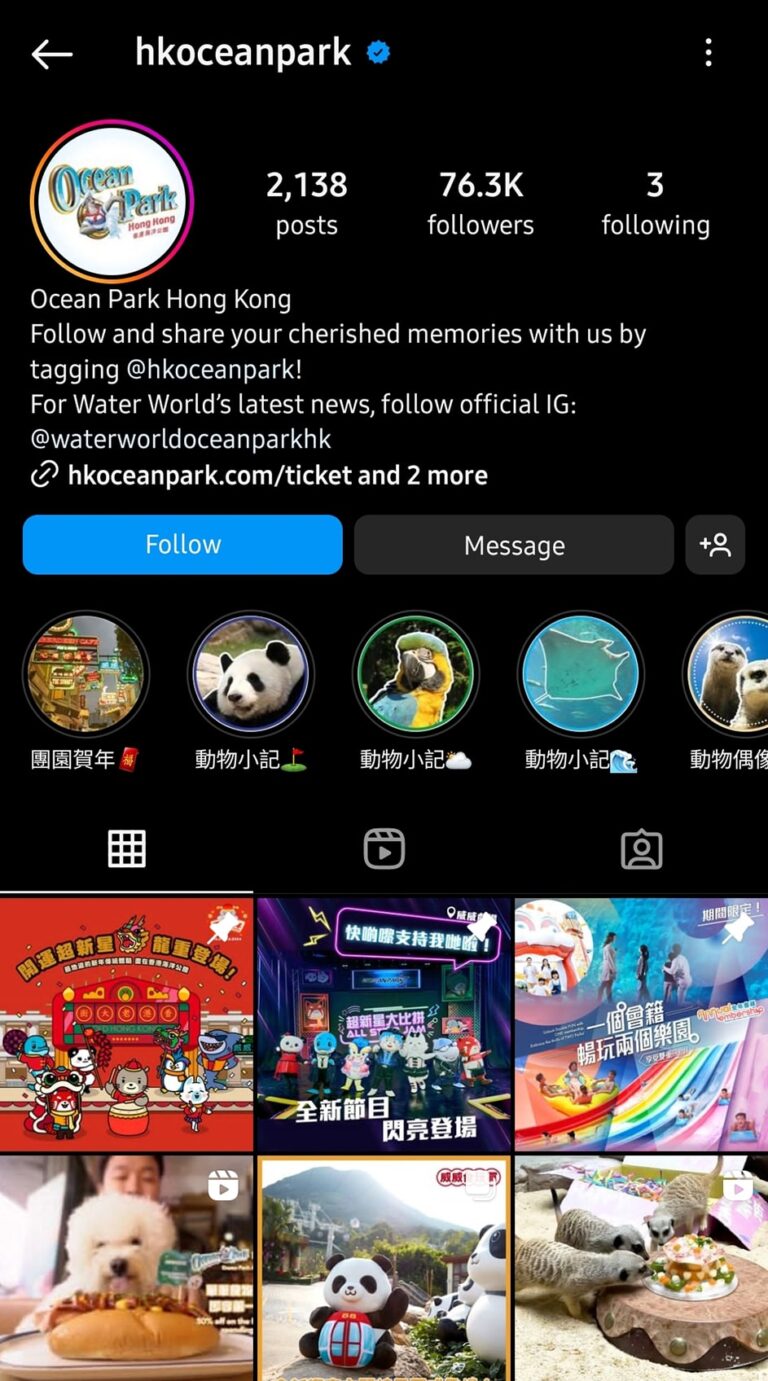Screen dimensions: 768x1381
Task: View the 3 following accounts
Action: point(655,203)
